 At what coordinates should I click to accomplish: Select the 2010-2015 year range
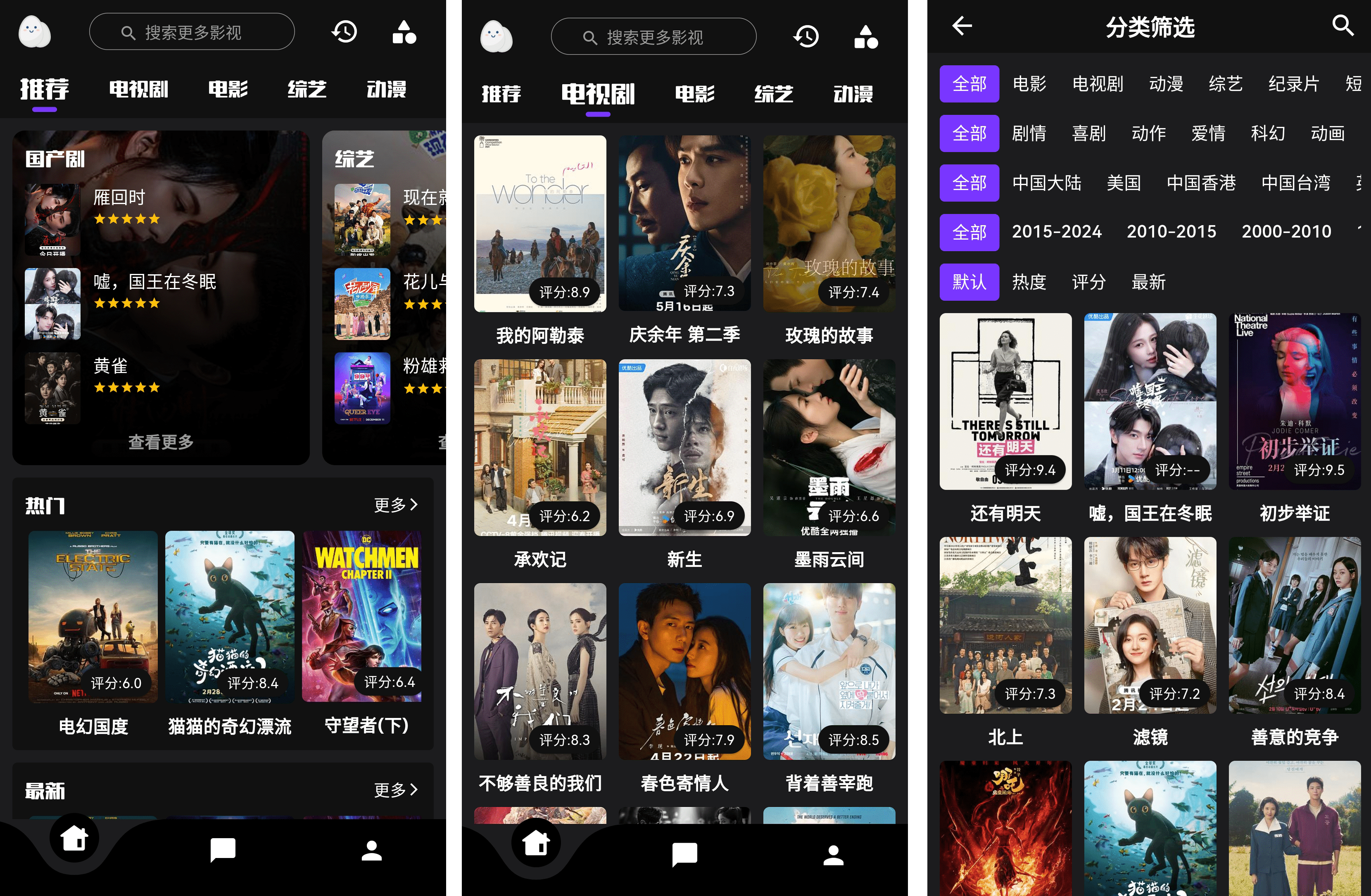[1171, 232]
